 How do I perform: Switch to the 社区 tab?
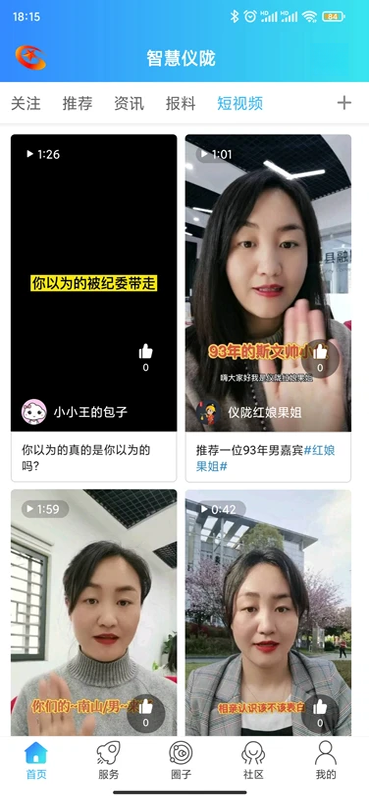(x=253, y=760)
